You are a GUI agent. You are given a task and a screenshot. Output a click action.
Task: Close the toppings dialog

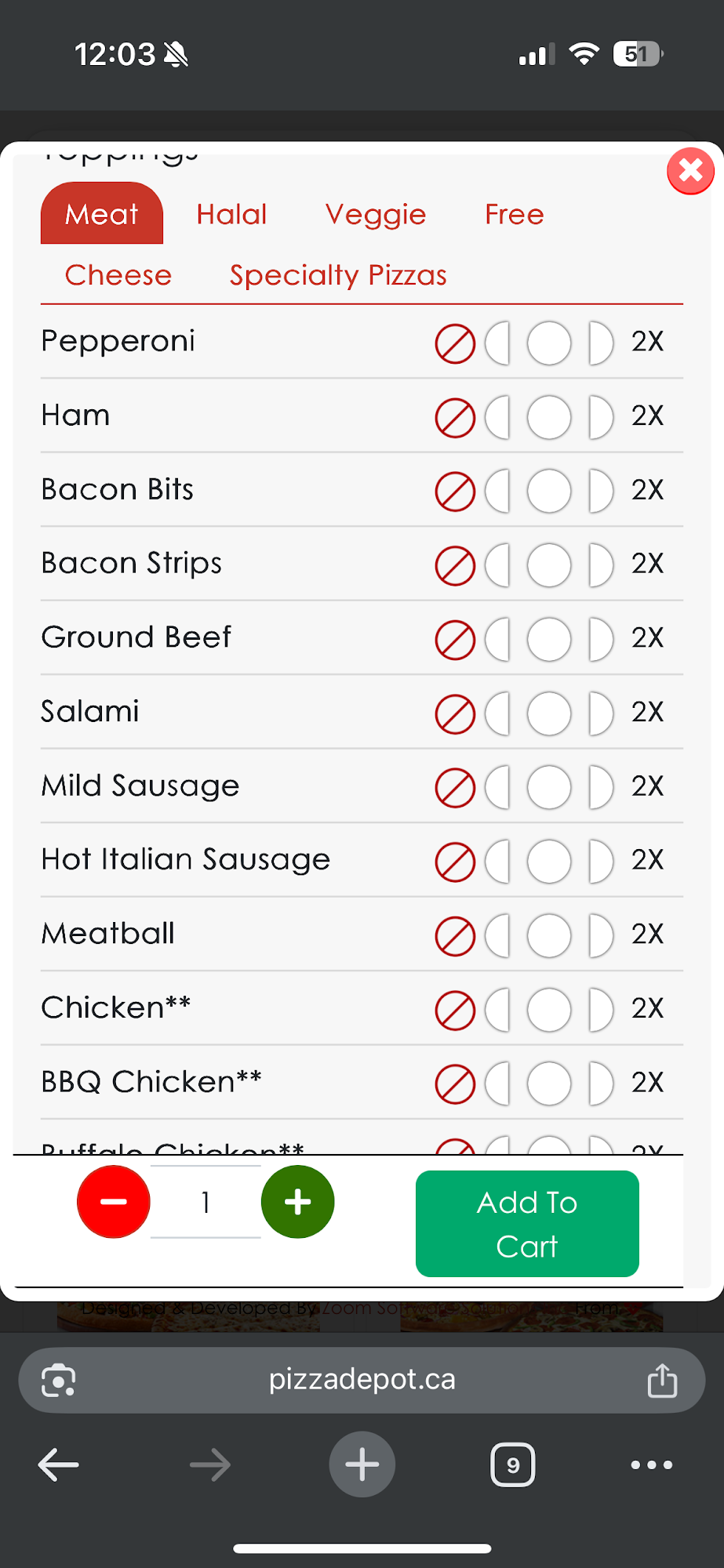pyautogui.click(x=690, y=170)
